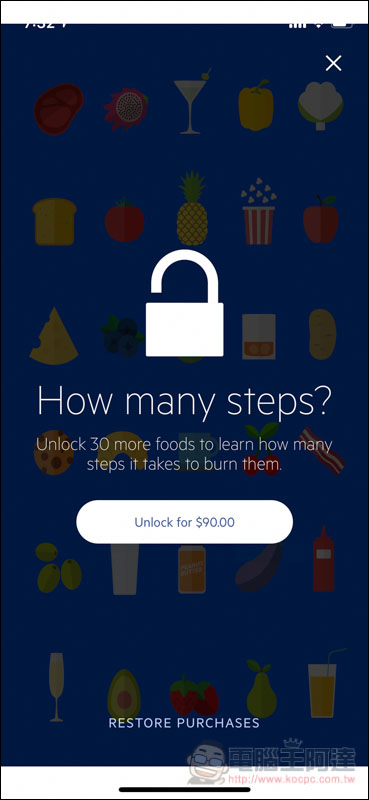Restore previous purchases
The height and width of the screenshot is (800, 369).
tap(184, 722)
